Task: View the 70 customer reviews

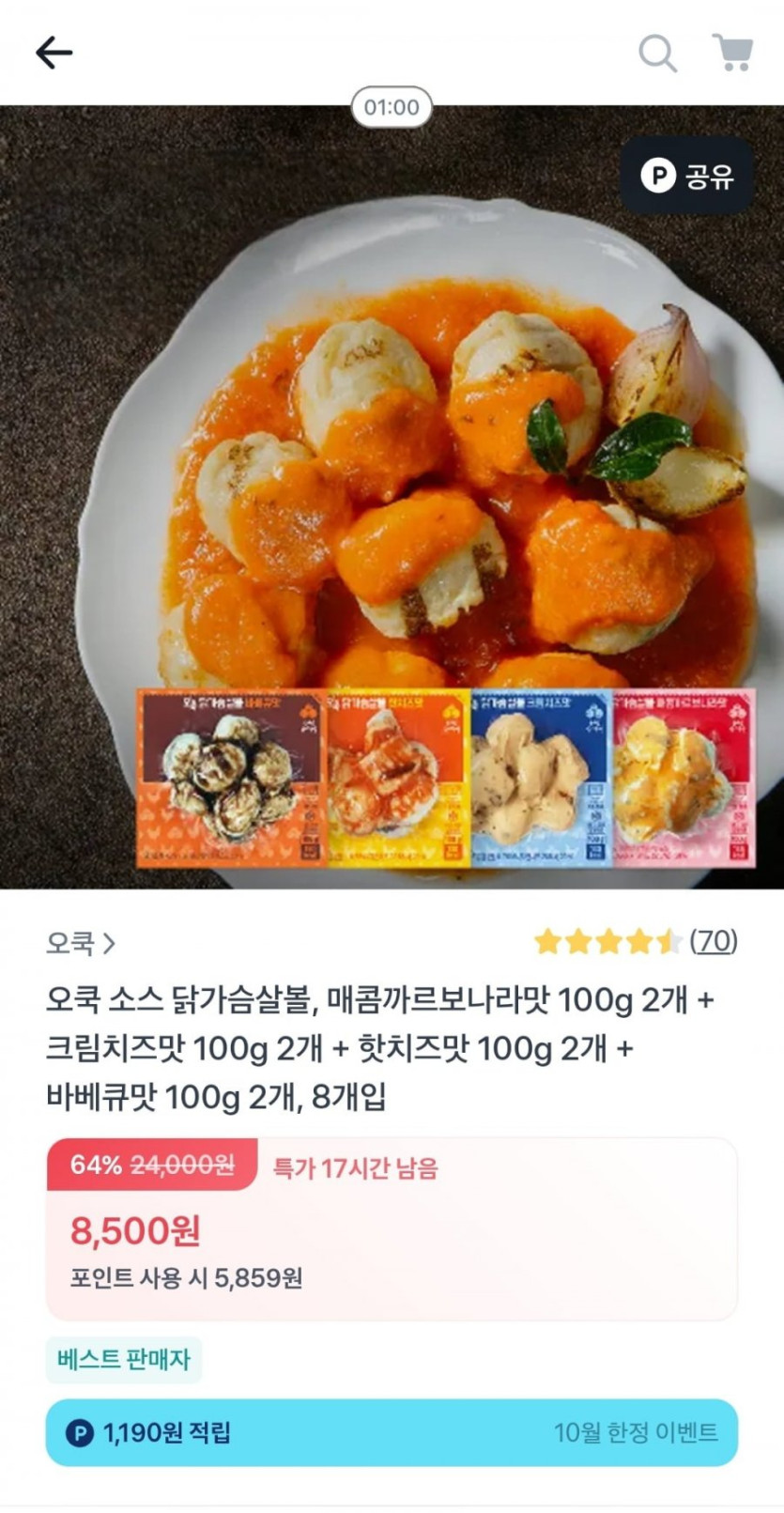Action: click(714, 940)
